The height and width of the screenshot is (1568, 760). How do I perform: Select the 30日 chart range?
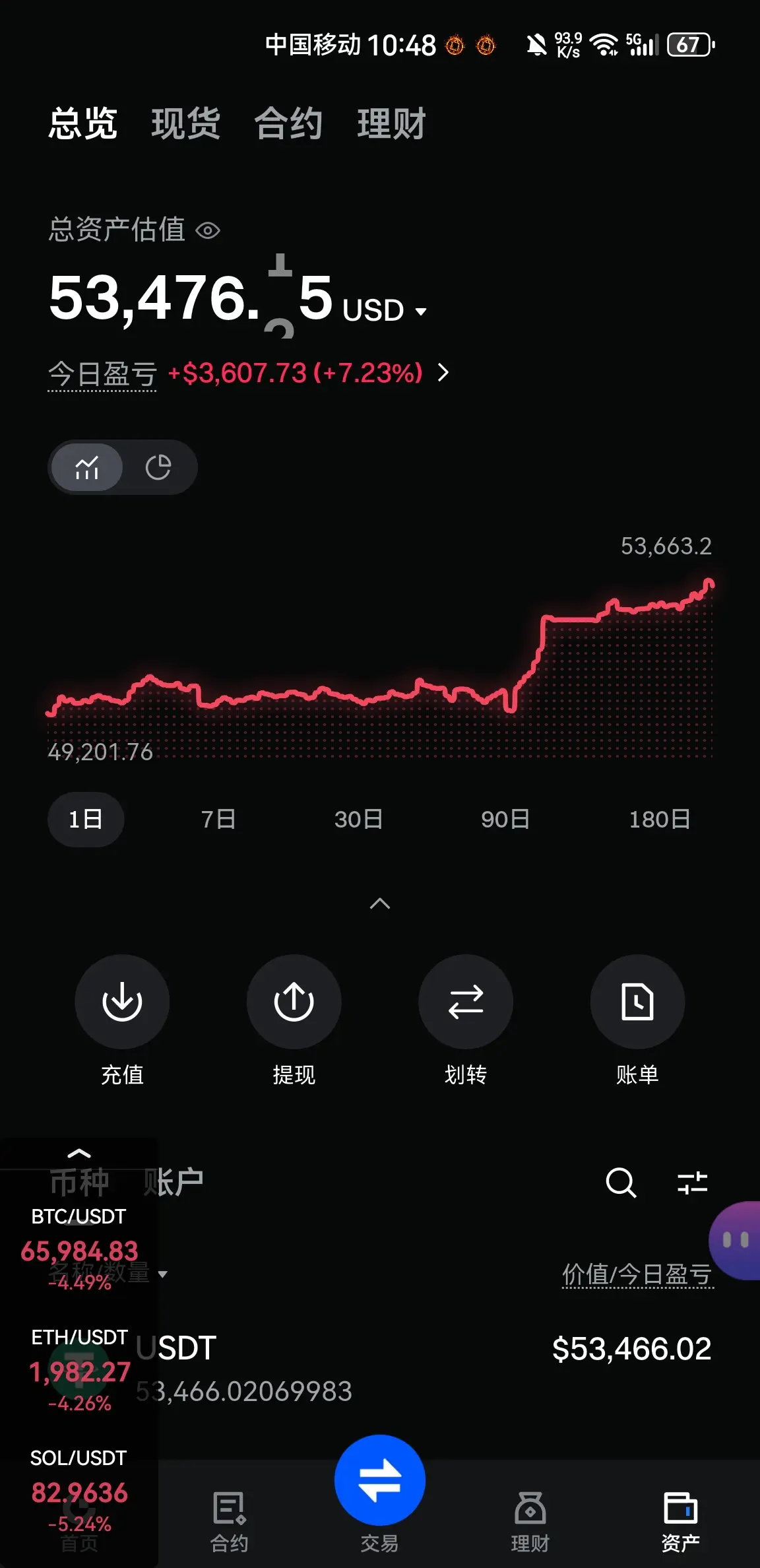point(358,819)
